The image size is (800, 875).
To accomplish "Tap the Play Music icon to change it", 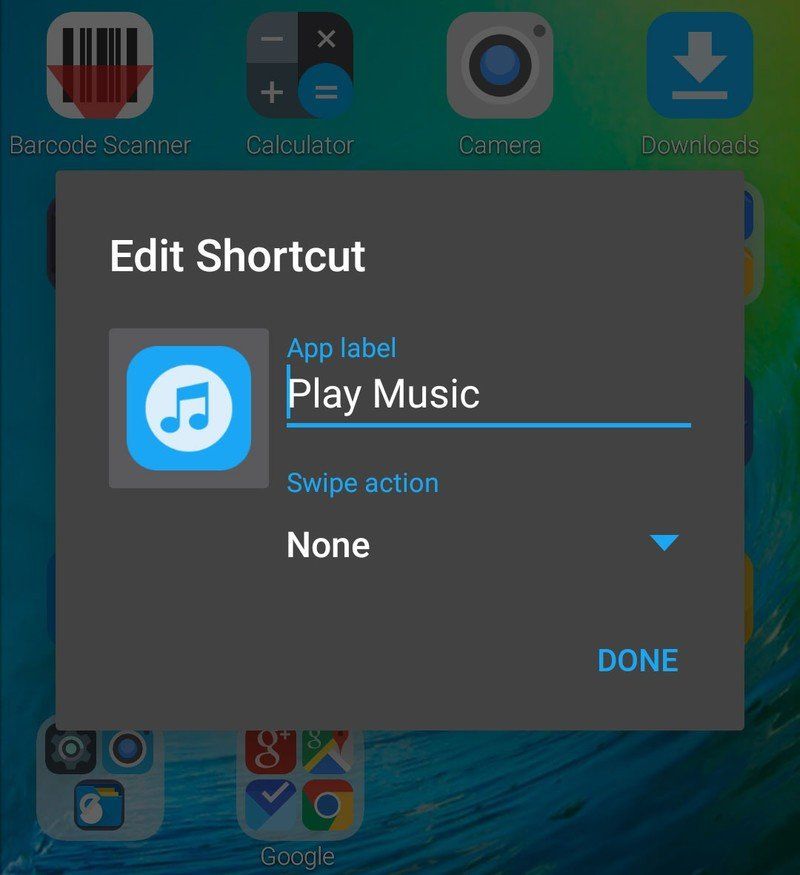I will (x=188, y=408).
